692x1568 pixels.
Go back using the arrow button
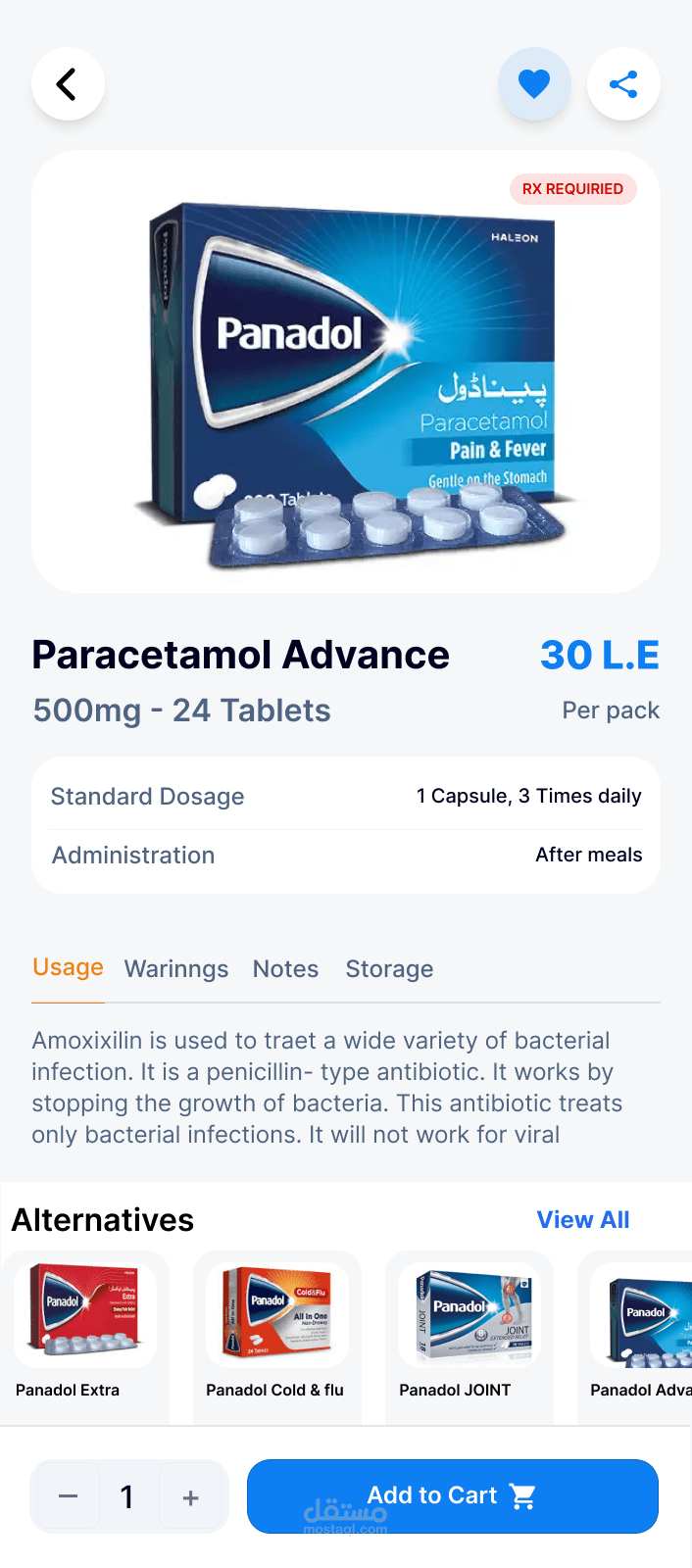click(68, 84)
